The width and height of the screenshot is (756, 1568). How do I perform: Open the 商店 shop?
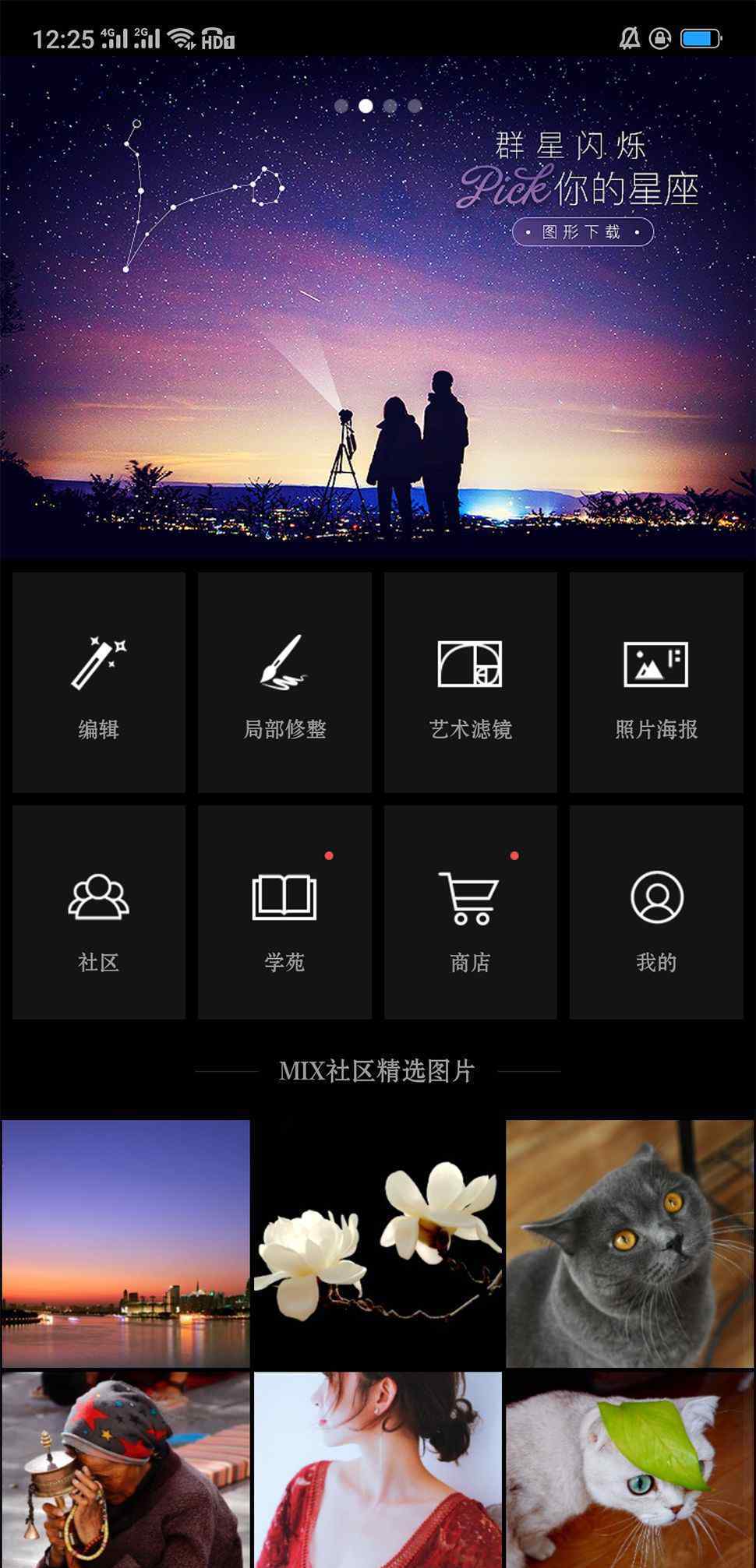point(470,912)
